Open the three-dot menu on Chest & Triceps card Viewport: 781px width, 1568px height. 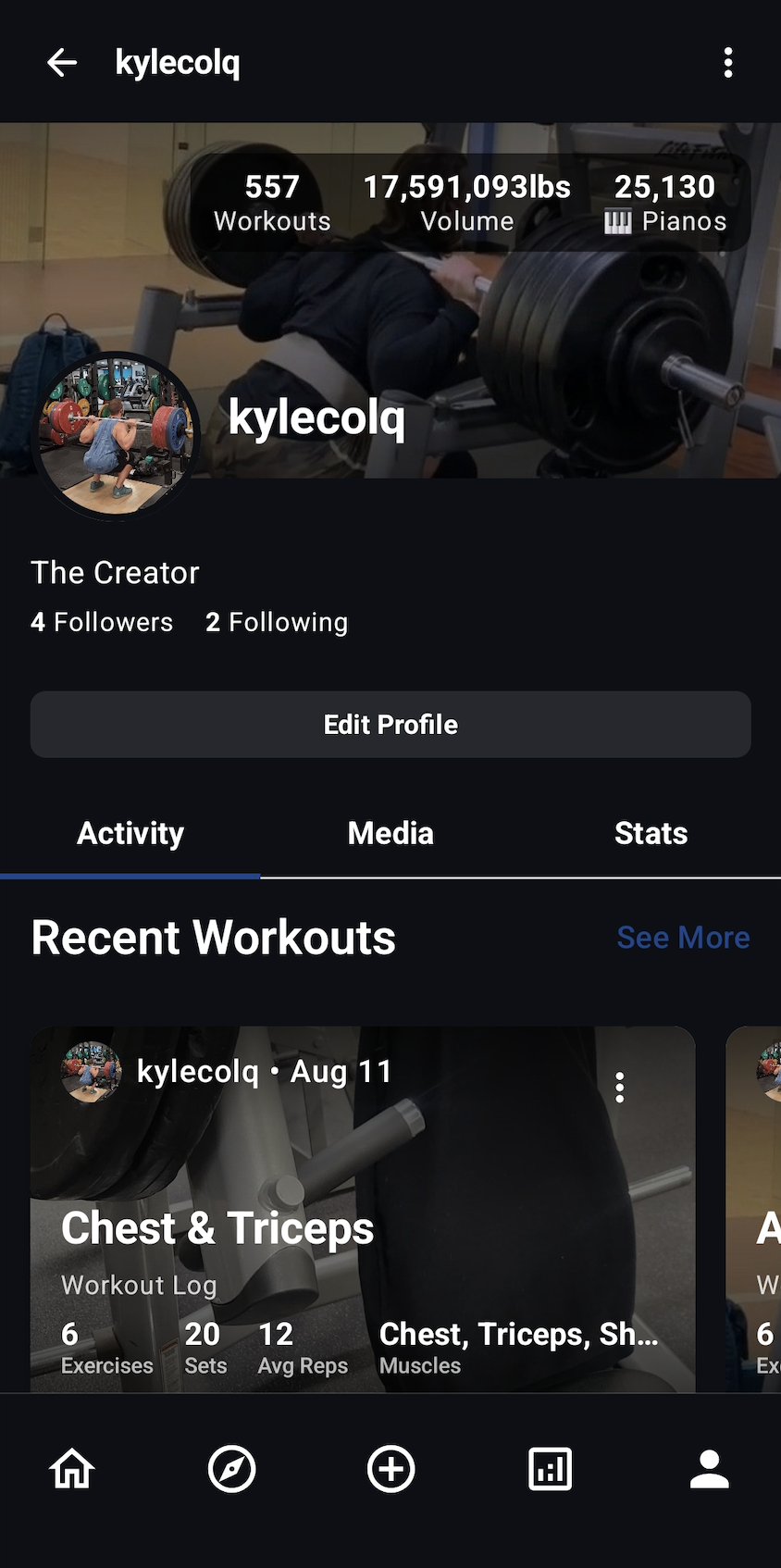(x=619, y=1088)
